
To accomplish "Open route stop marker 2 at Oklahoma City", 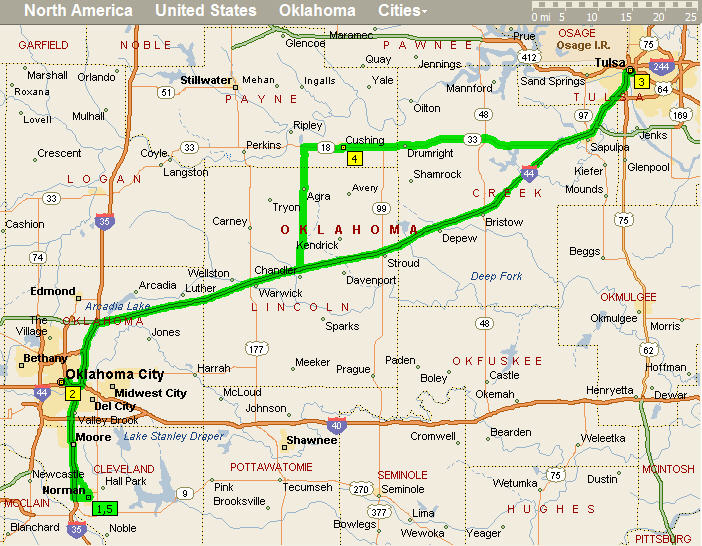I will coord(72,393).
